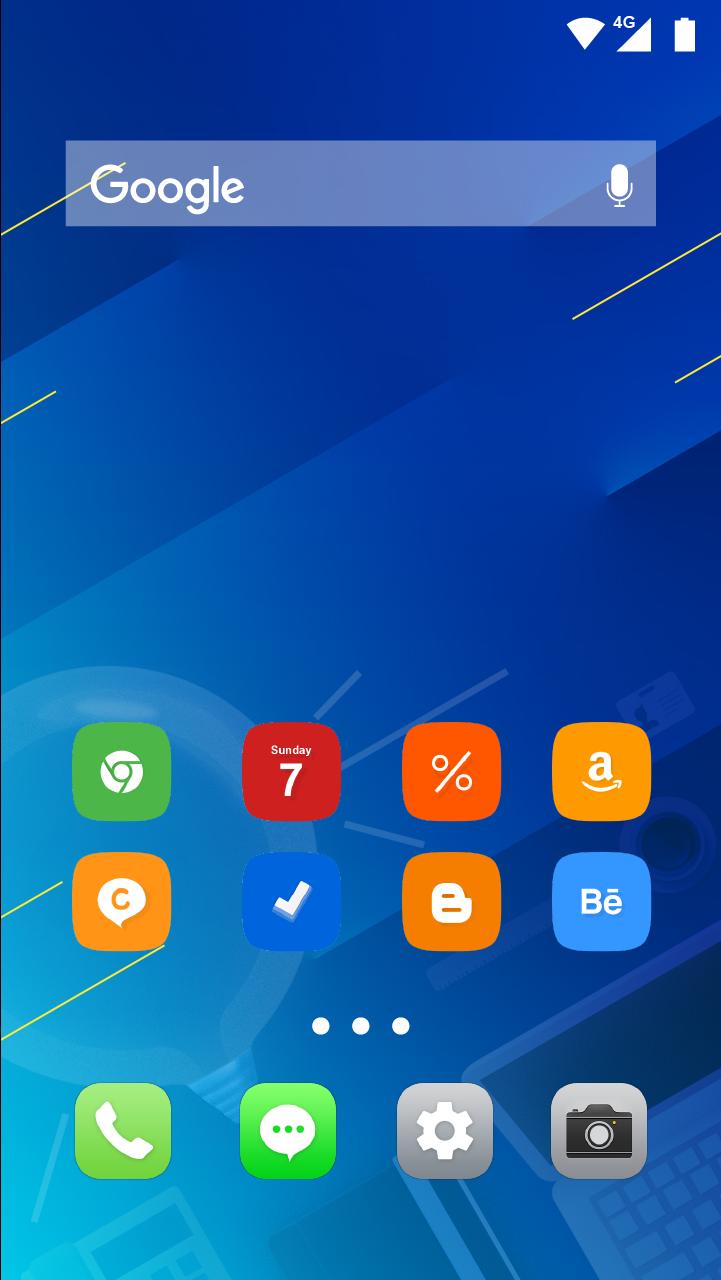Launch the Amazon shopping app
Screen dimensions: 721x1280
(601, 772)
